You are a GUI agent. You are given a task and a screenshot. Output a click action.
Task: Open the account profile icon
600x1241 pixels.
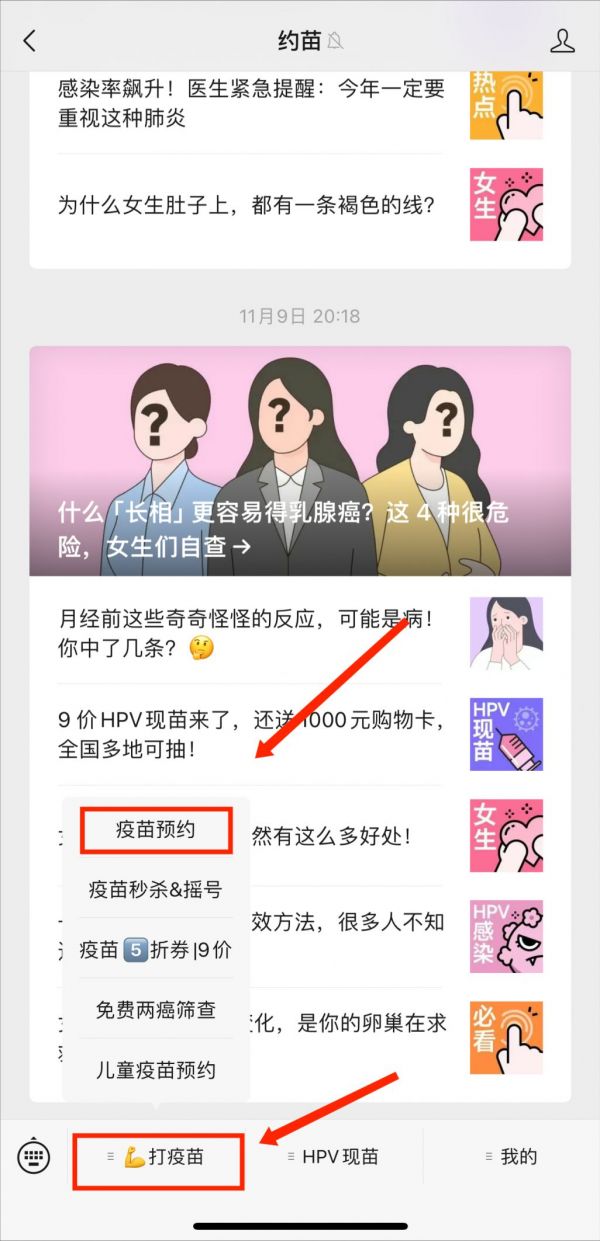564,40
